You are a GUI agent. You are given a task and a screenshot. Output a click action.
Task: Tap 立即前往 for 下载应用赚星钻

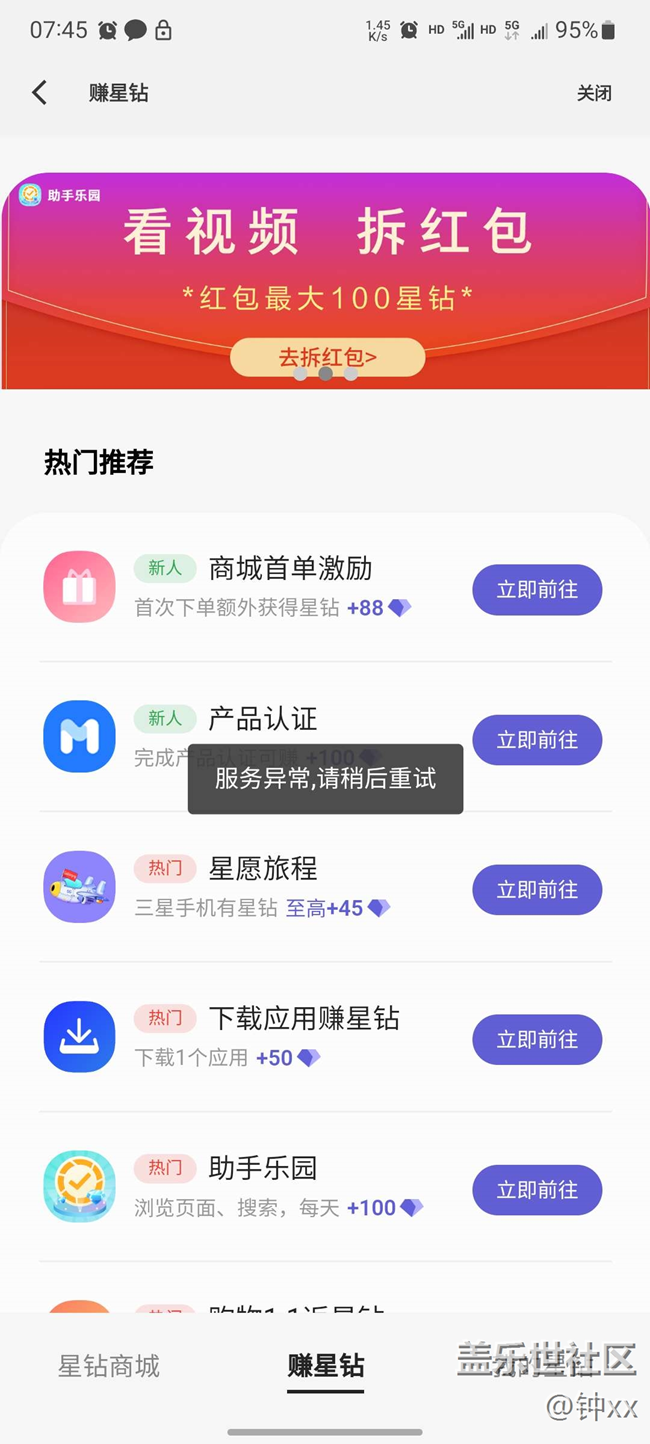click(x=537, y=1040)
